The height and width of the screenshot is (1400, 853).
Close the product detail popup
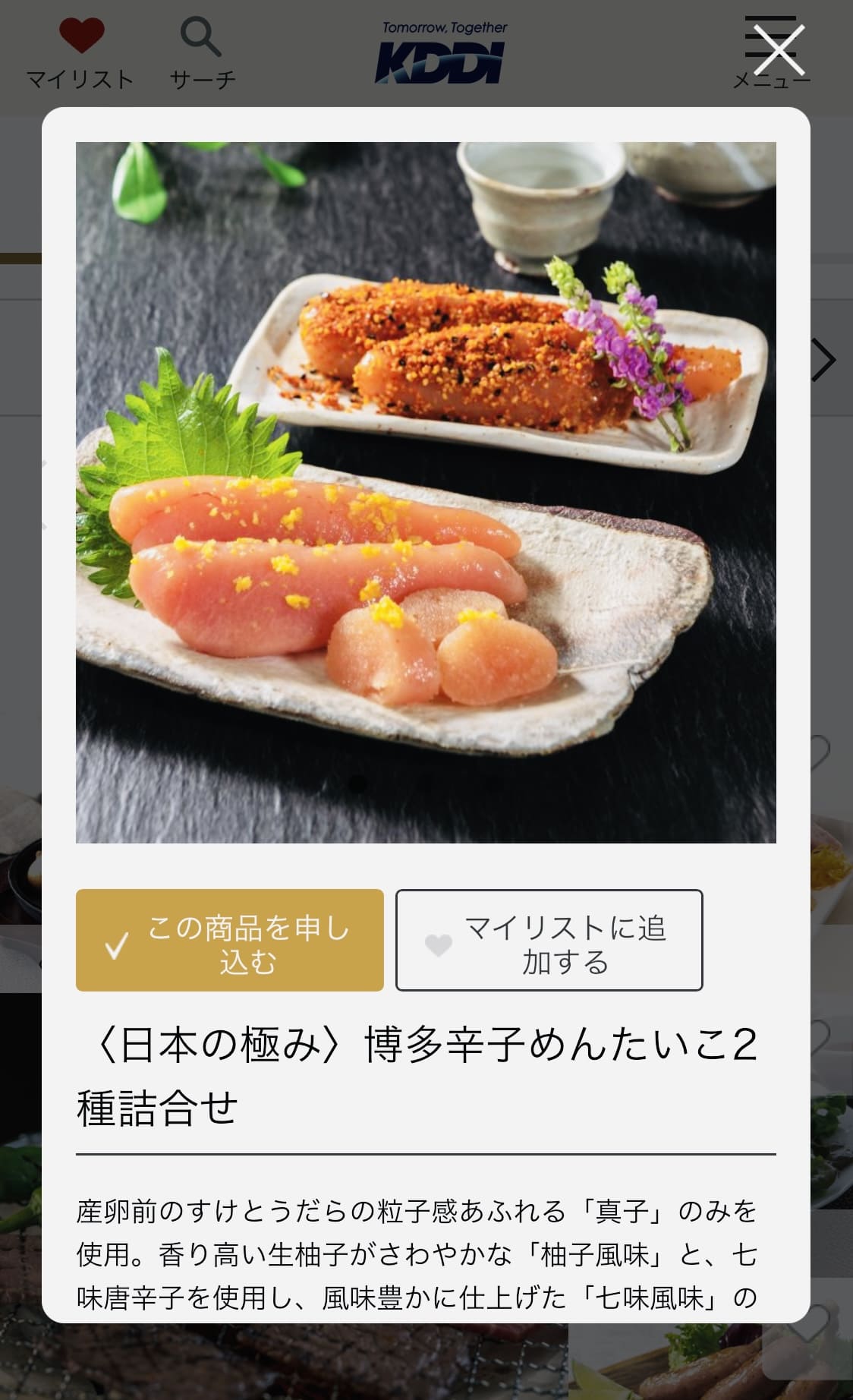(778, 50)
